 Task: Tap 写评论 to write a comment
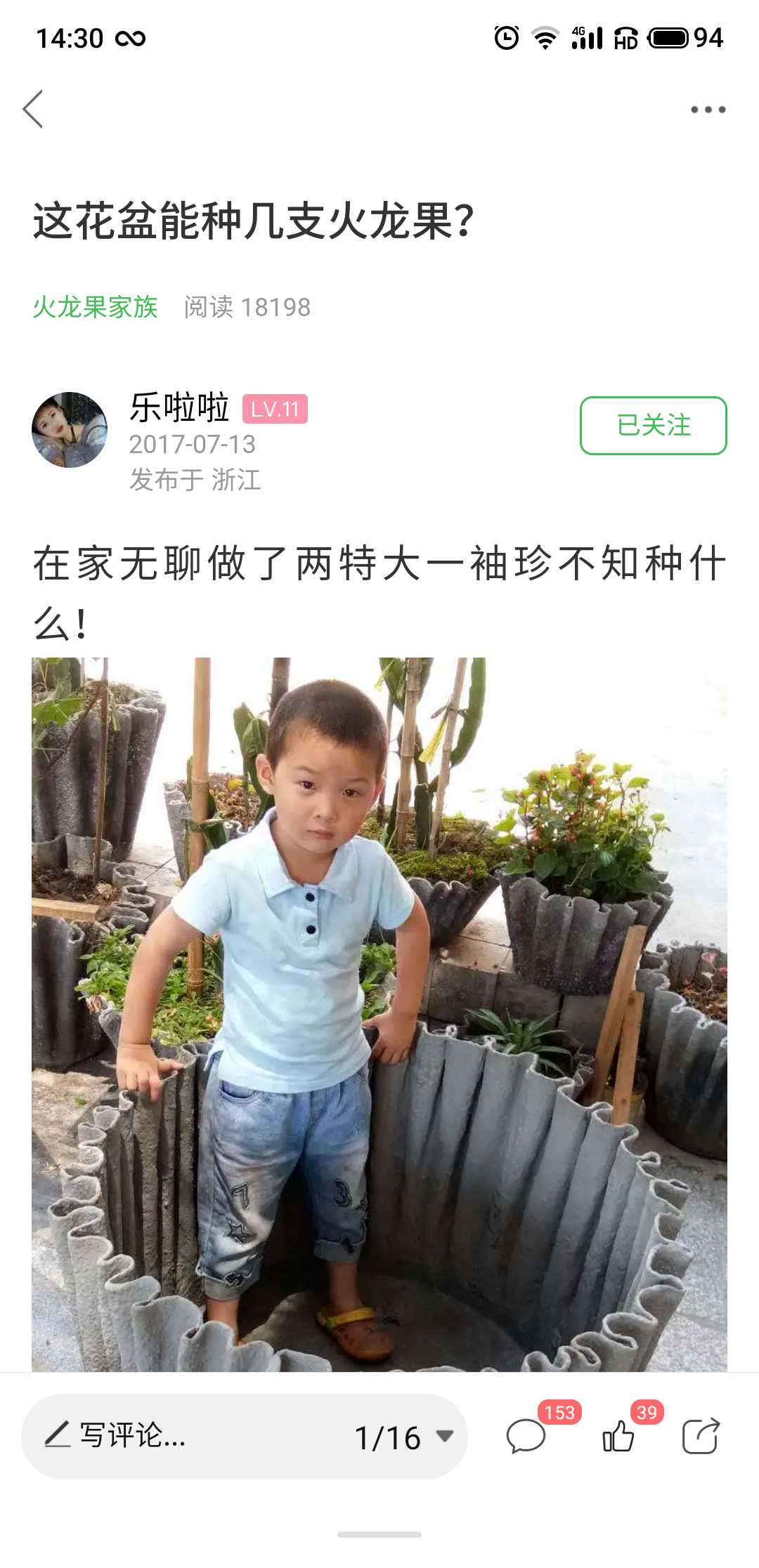point(116,1435)
